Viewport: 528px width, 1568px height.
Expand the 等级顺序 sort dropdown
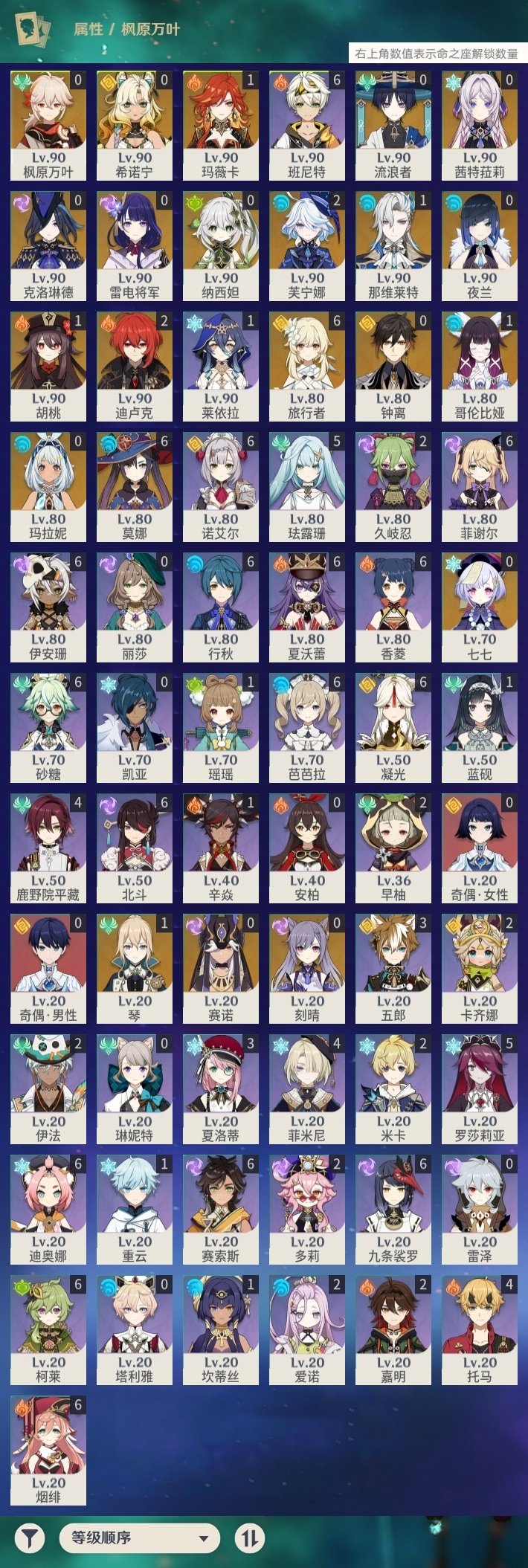[139, 1538]
